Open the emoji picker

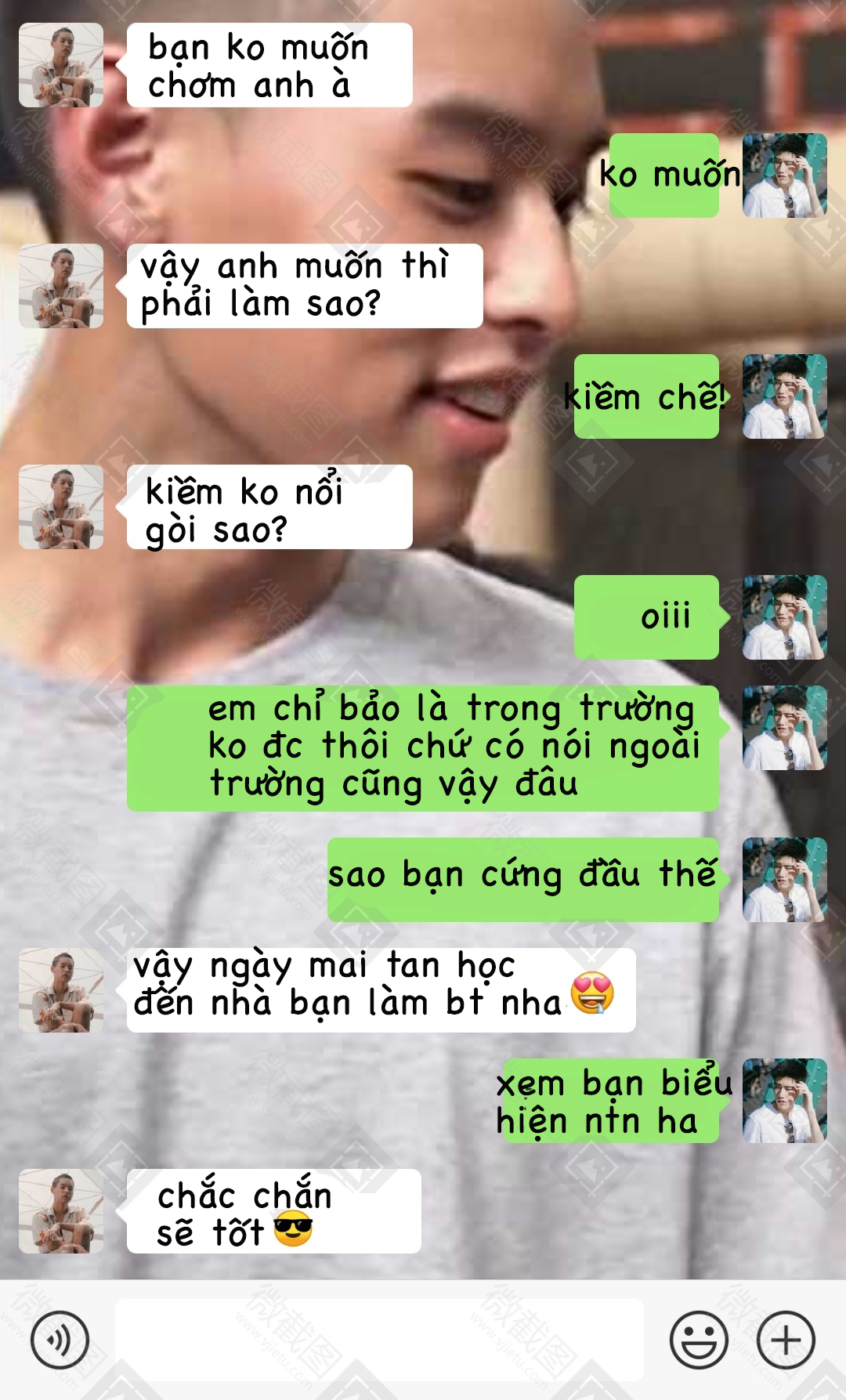click(699, 1340)
